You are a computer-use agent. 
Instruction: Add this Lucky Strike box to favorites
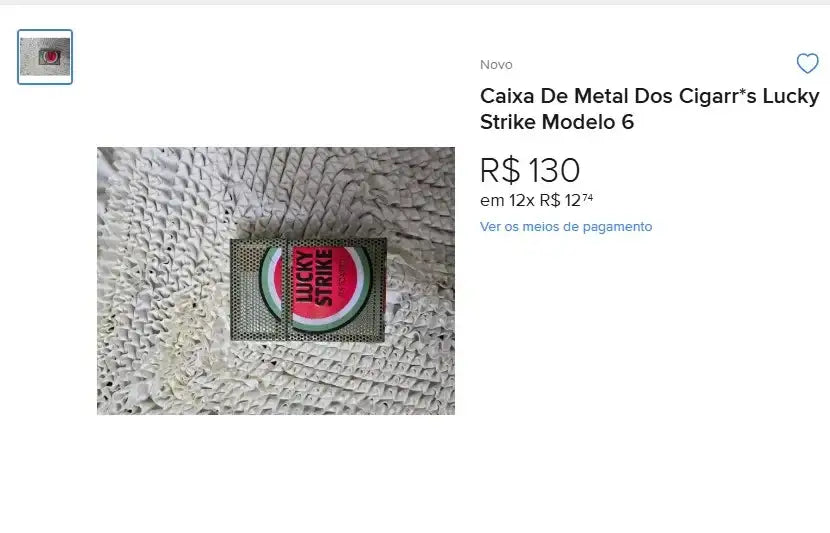(807, 64)
